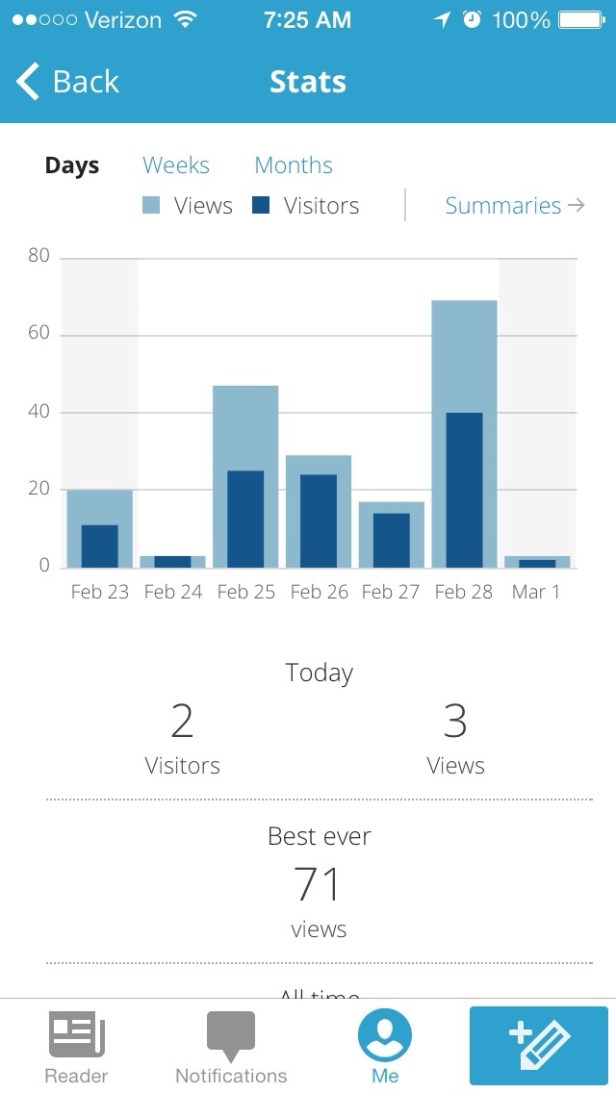Screen dimensions: 616x1093
Task: Compose a new post
Action: (x=538, y=1046)
